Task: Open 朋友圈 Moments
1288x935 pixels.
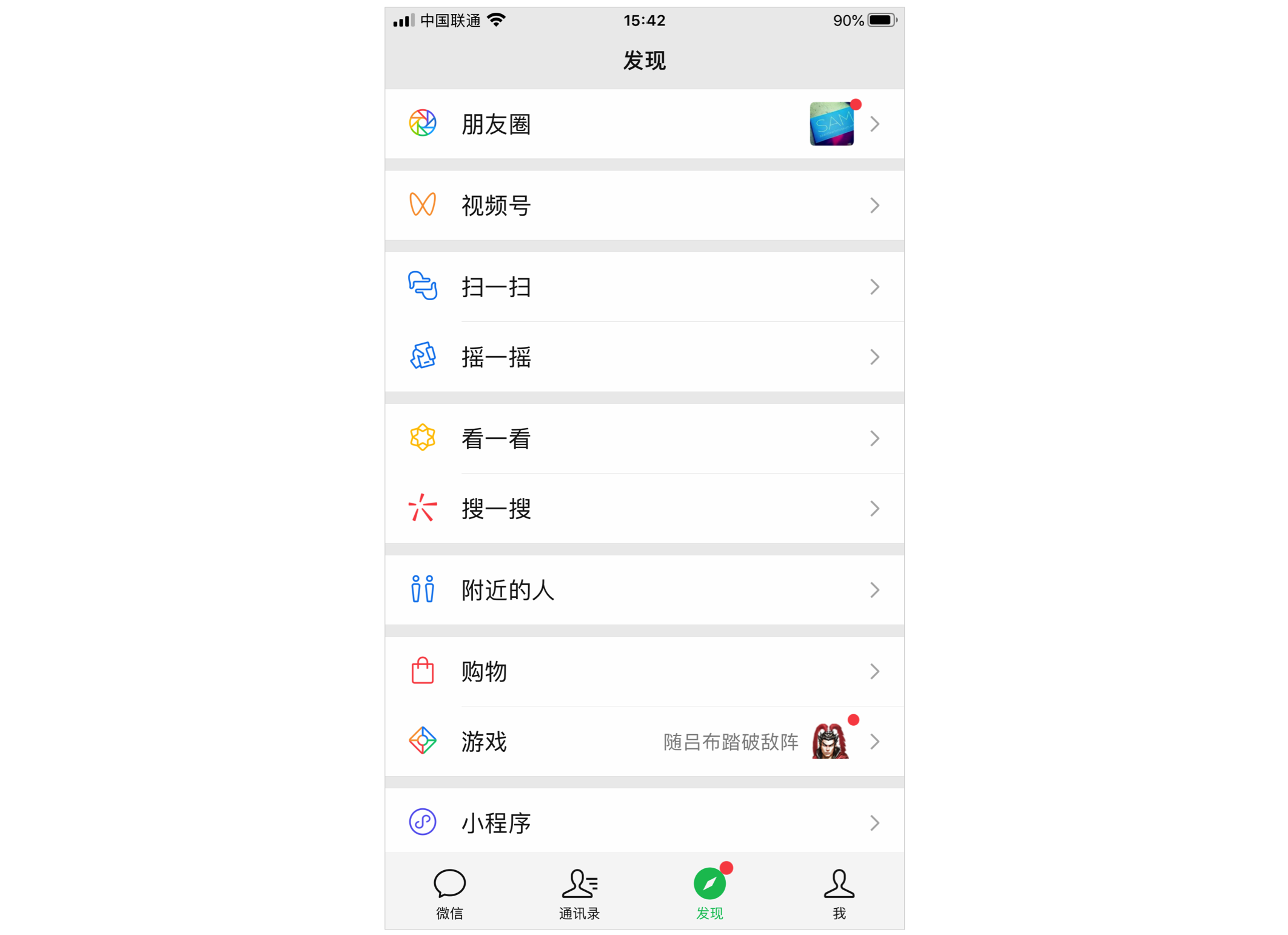Action: [x=644, y=124]
